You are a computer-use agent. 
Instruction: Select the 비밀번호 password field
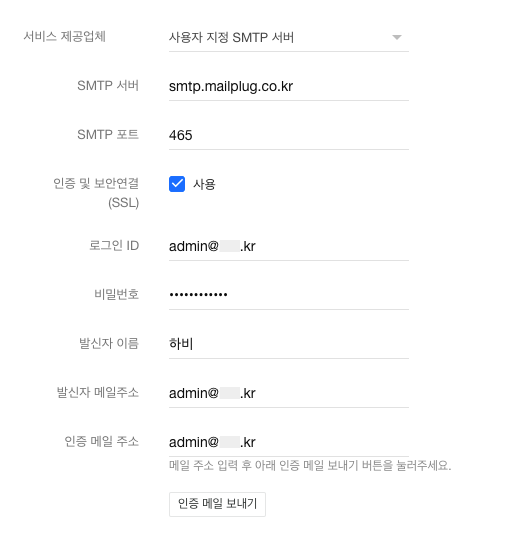coord(289,295)
